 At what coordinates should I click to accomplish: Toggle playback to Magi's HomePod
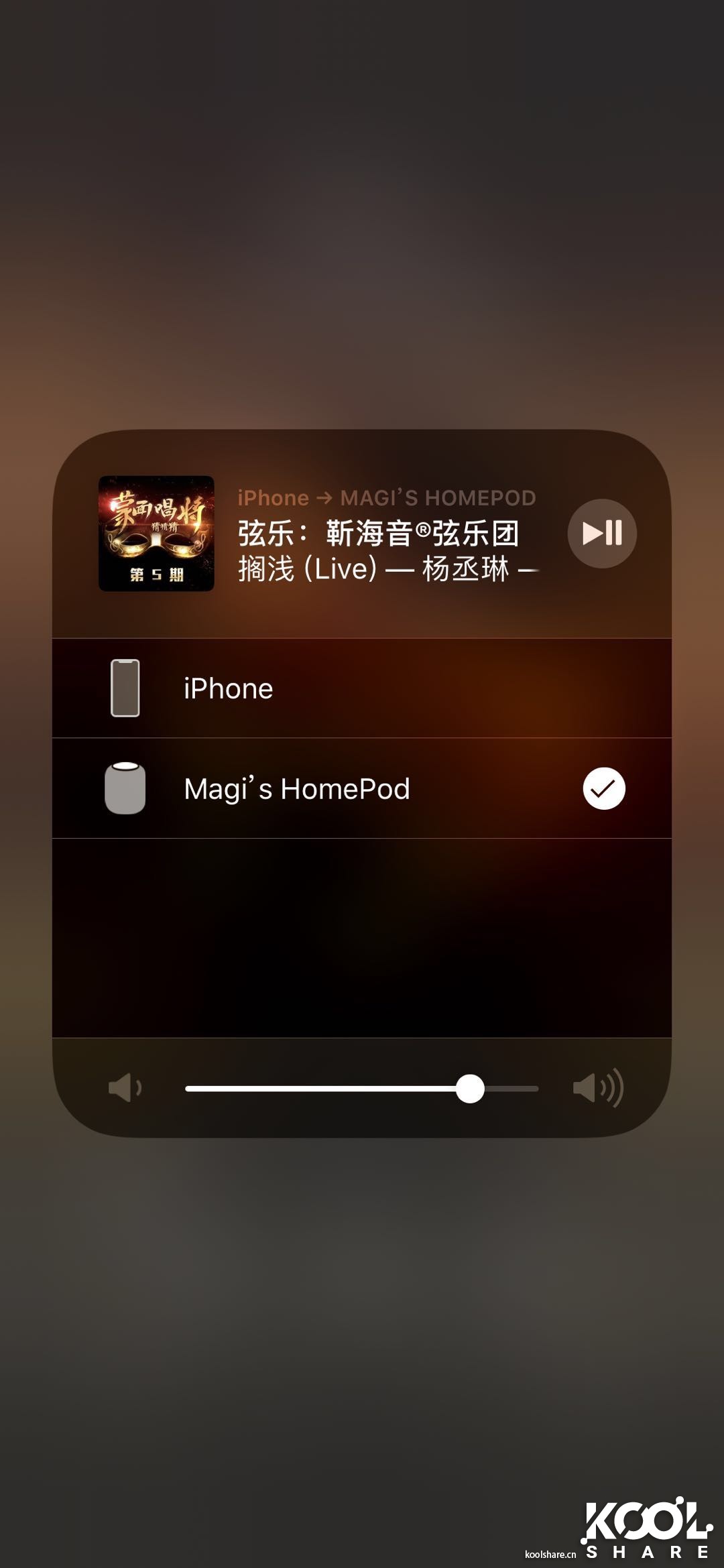[362, 789]
